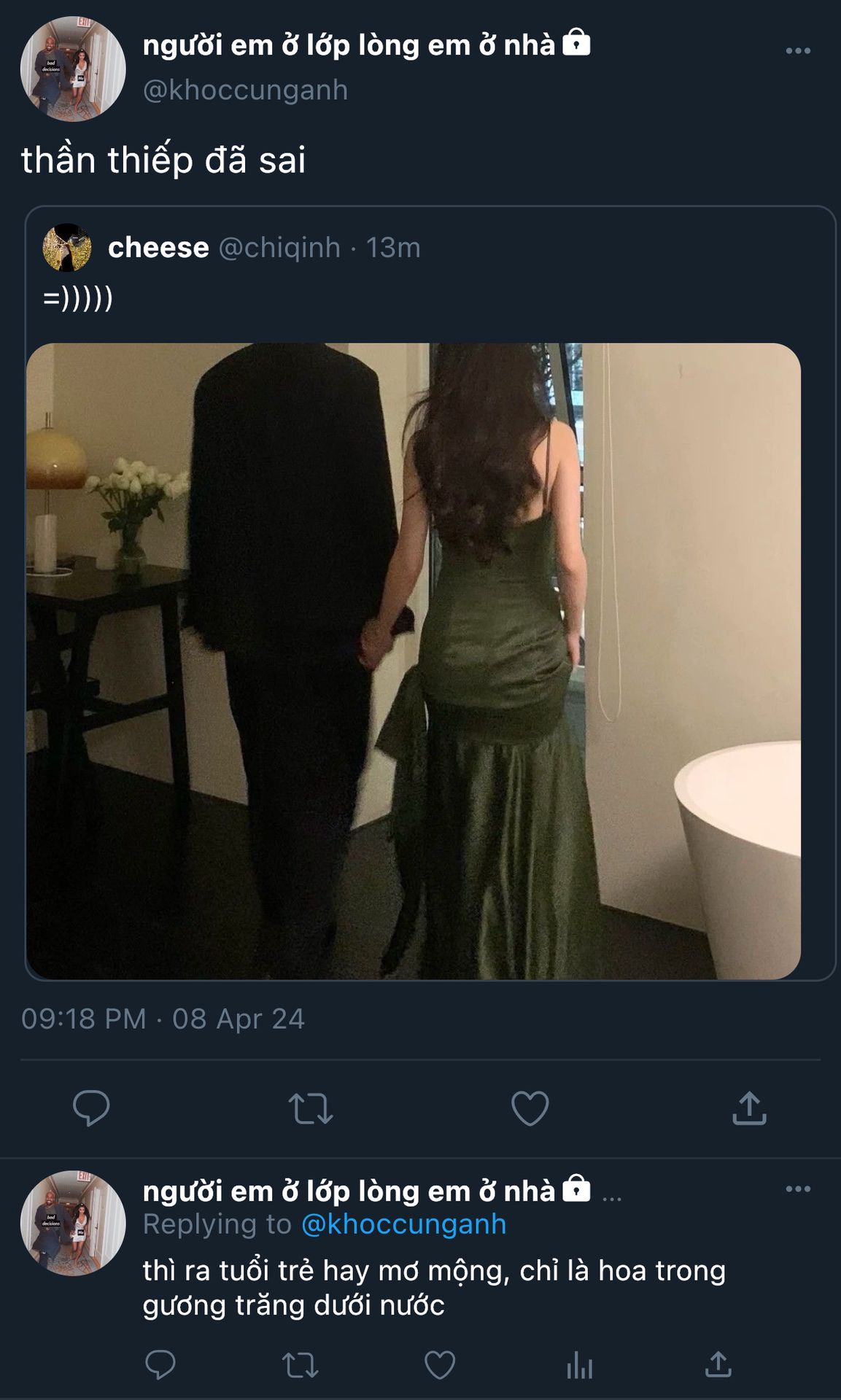Share the reply tweet
The height and width of the screenshot is (1400, 841).
click(718, 1364)
